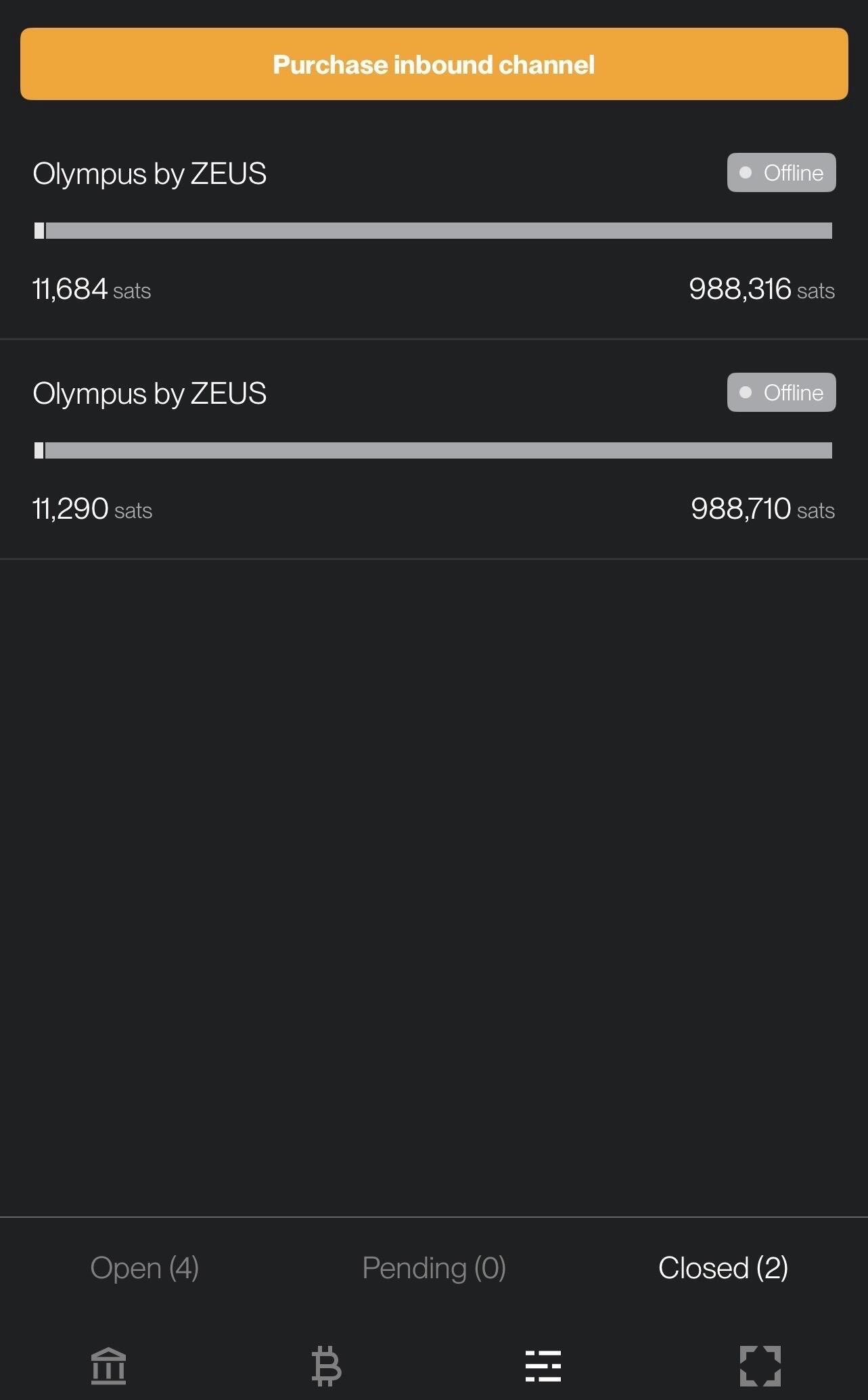Open the closed channel with 11,290 sats
868x1400 pixels.
(x=434, y=449)
